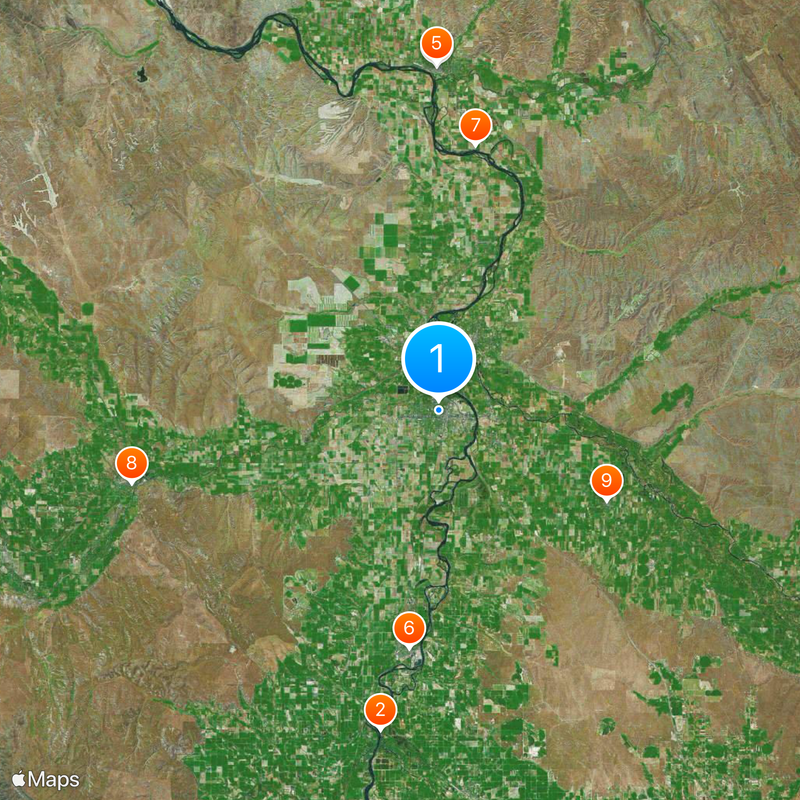Tap map pin number 2

coord(380,711)
